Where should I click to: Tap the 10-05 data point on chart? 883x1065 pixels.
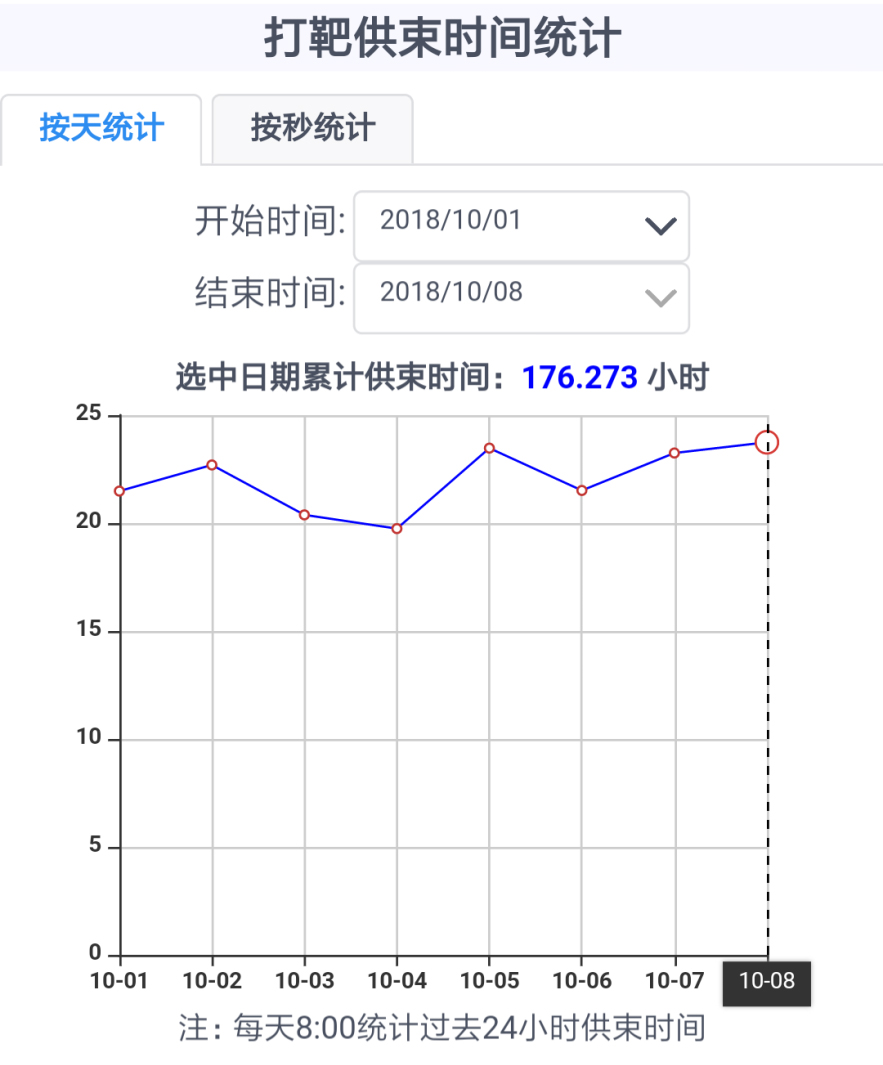490,448
